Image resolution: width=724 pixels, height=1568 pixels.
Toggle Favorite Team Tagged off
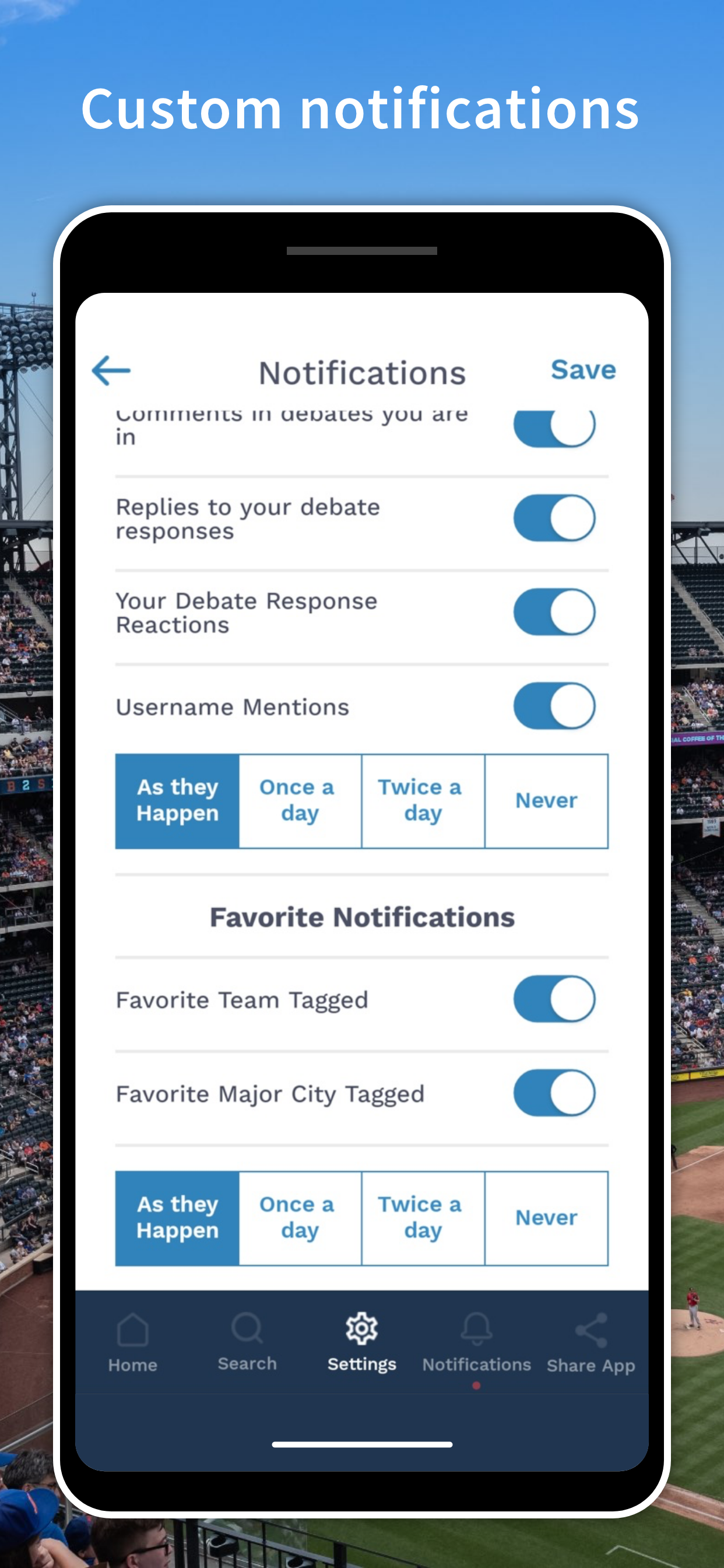(554, 998)
